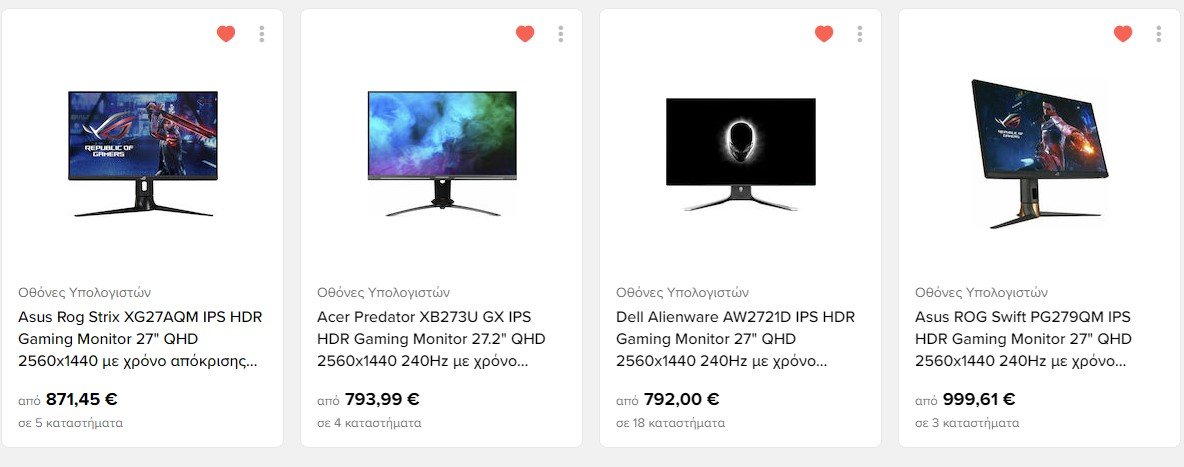Screen dimensions: 1184x467
Task: Open options menu for Asus Rog Strix XG27AQM
Action: (262, 34)
